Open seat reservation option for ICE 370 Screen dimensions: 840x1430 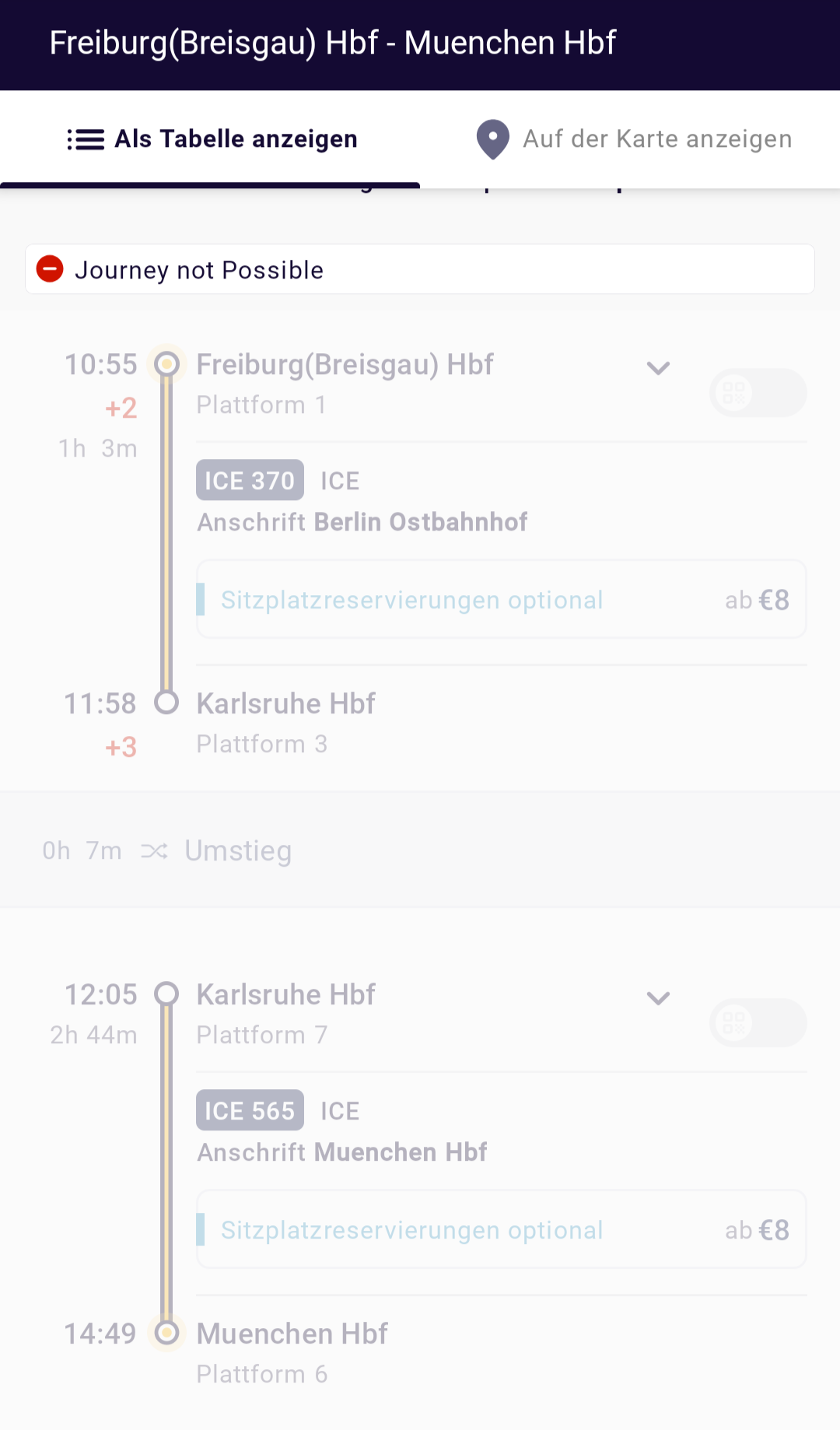click(x=501, y=600)
